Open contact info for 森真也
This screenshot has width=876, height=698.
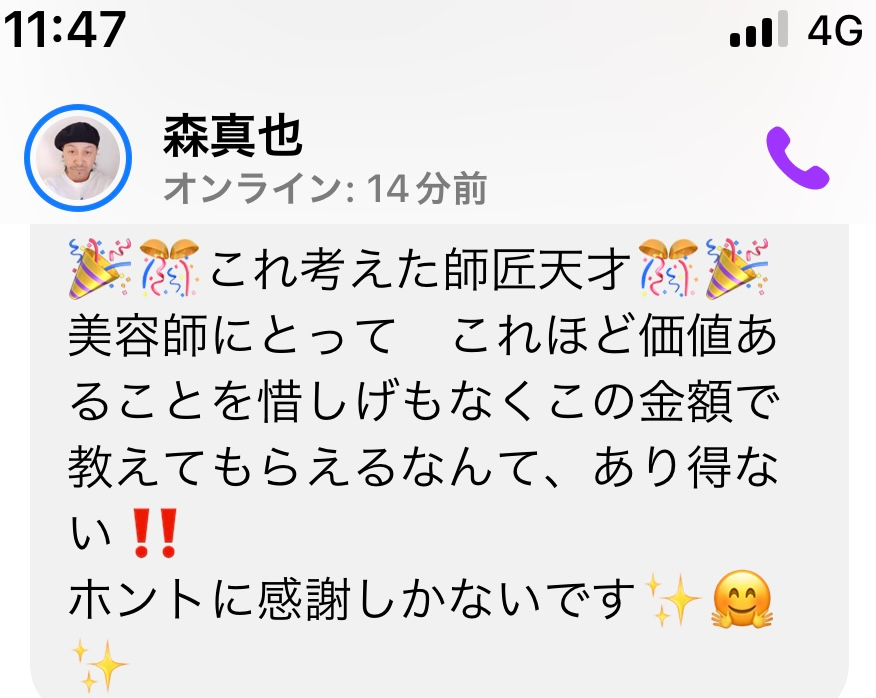(x=232, y=138)
